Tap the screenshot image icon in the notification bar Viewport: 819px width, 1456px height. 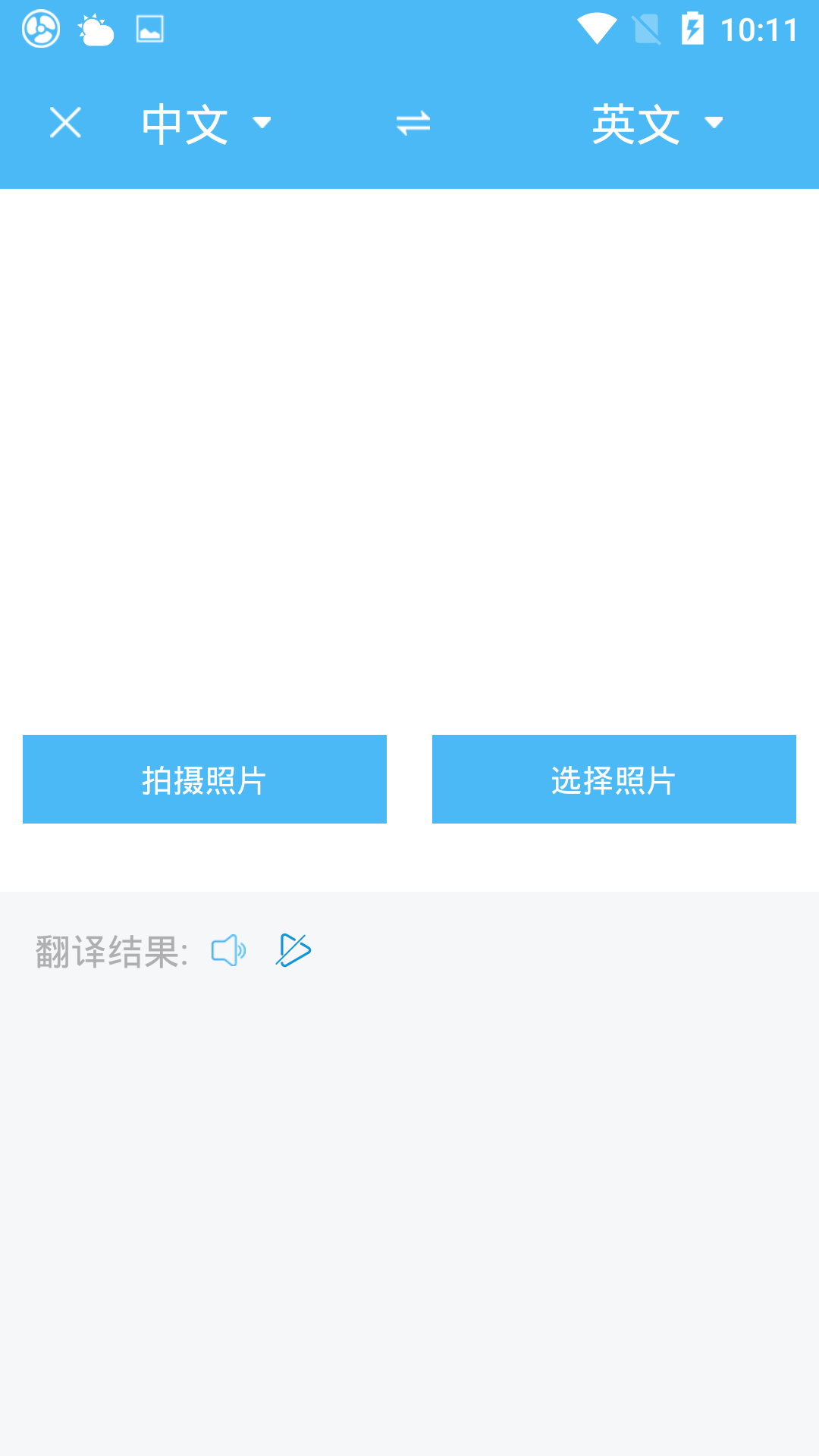point(149,30)
